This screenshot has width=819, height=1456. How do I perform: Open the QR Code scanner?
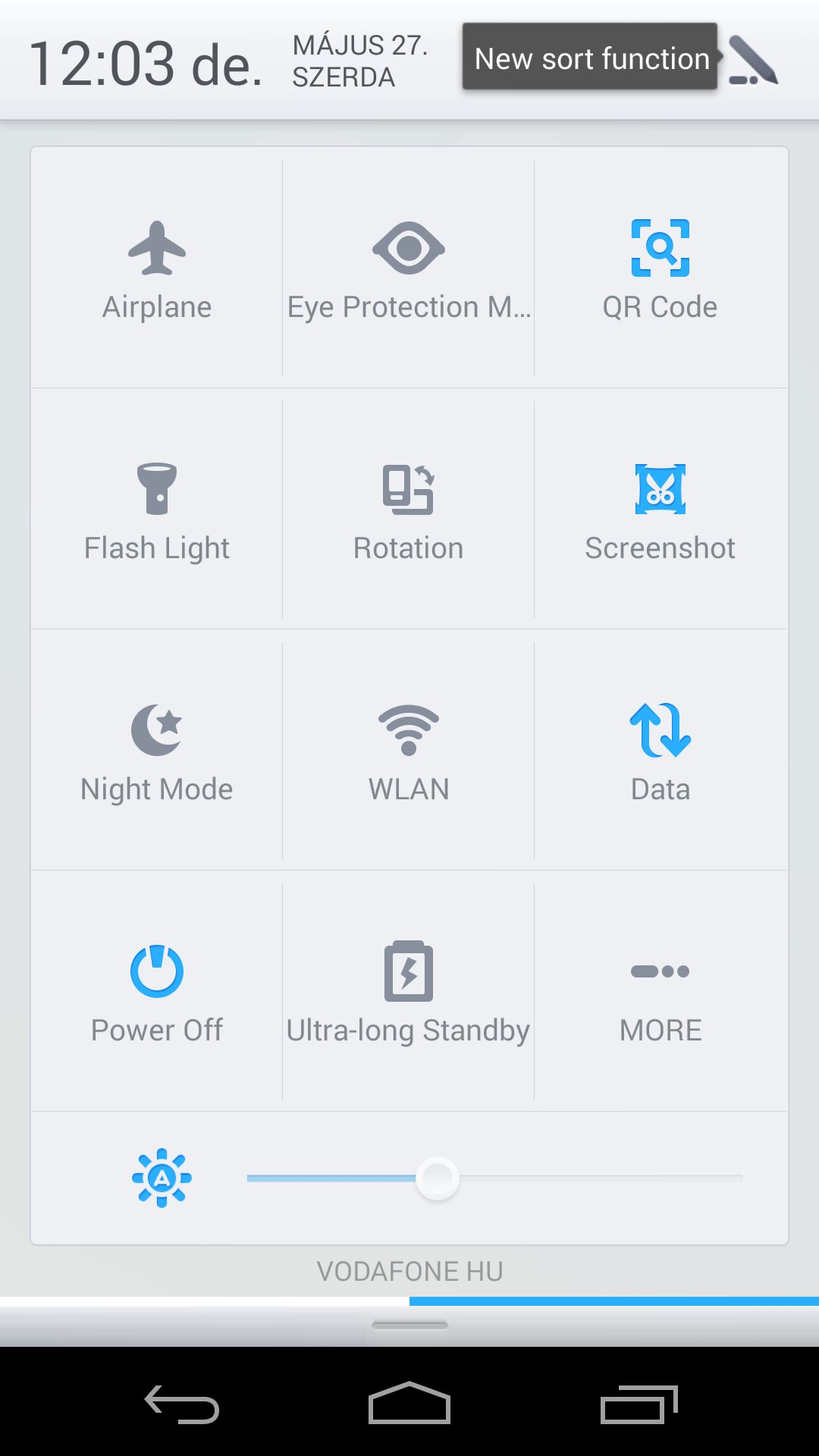pyautogui.click(x=660, y=268)
